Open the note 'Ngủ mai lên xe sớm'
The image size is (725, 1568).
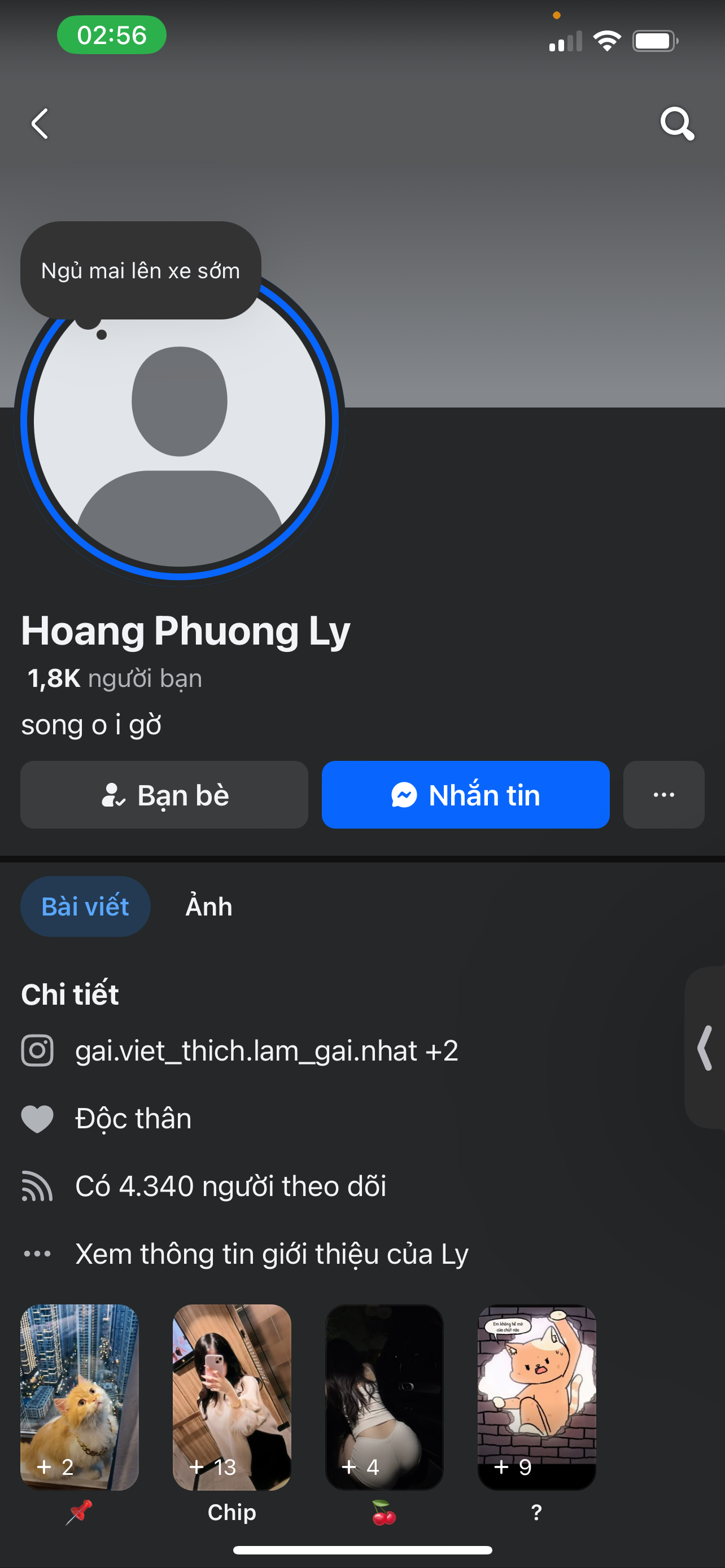point(141,271)
